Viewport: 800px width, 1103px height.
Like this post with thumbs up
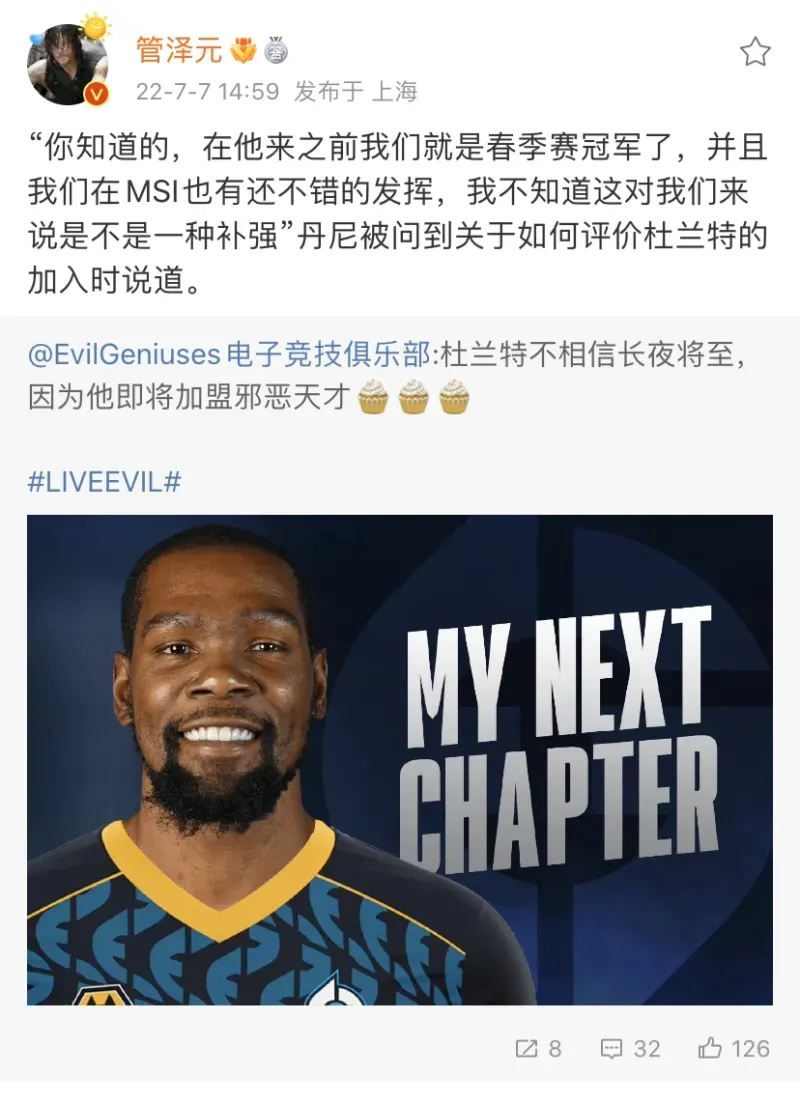point(733,1048)
